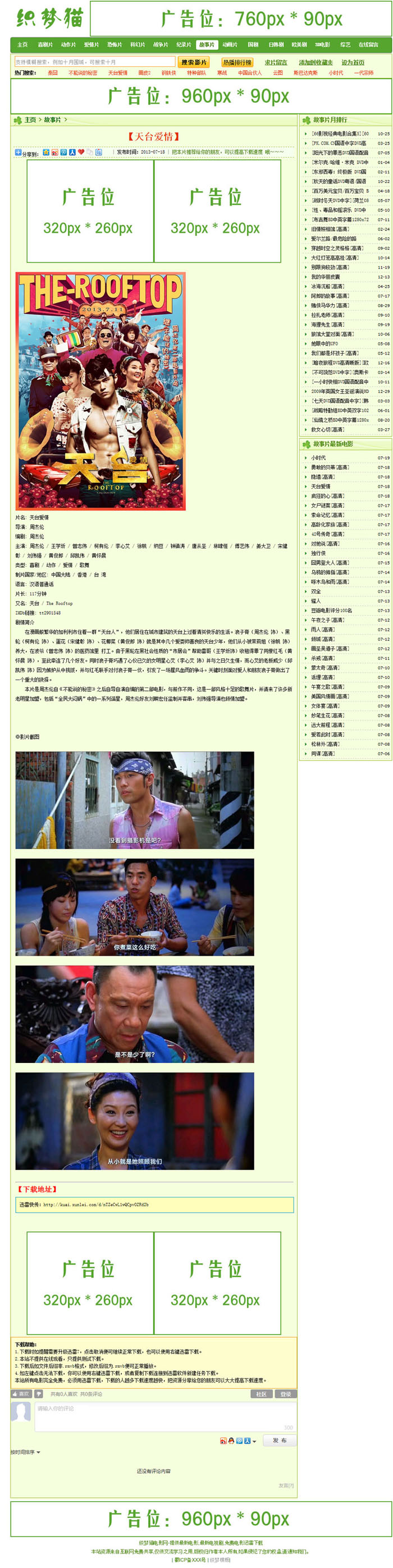The image size is (393, 1568).
Task: Publish the comment with 发布
Action: (280, 1440)
